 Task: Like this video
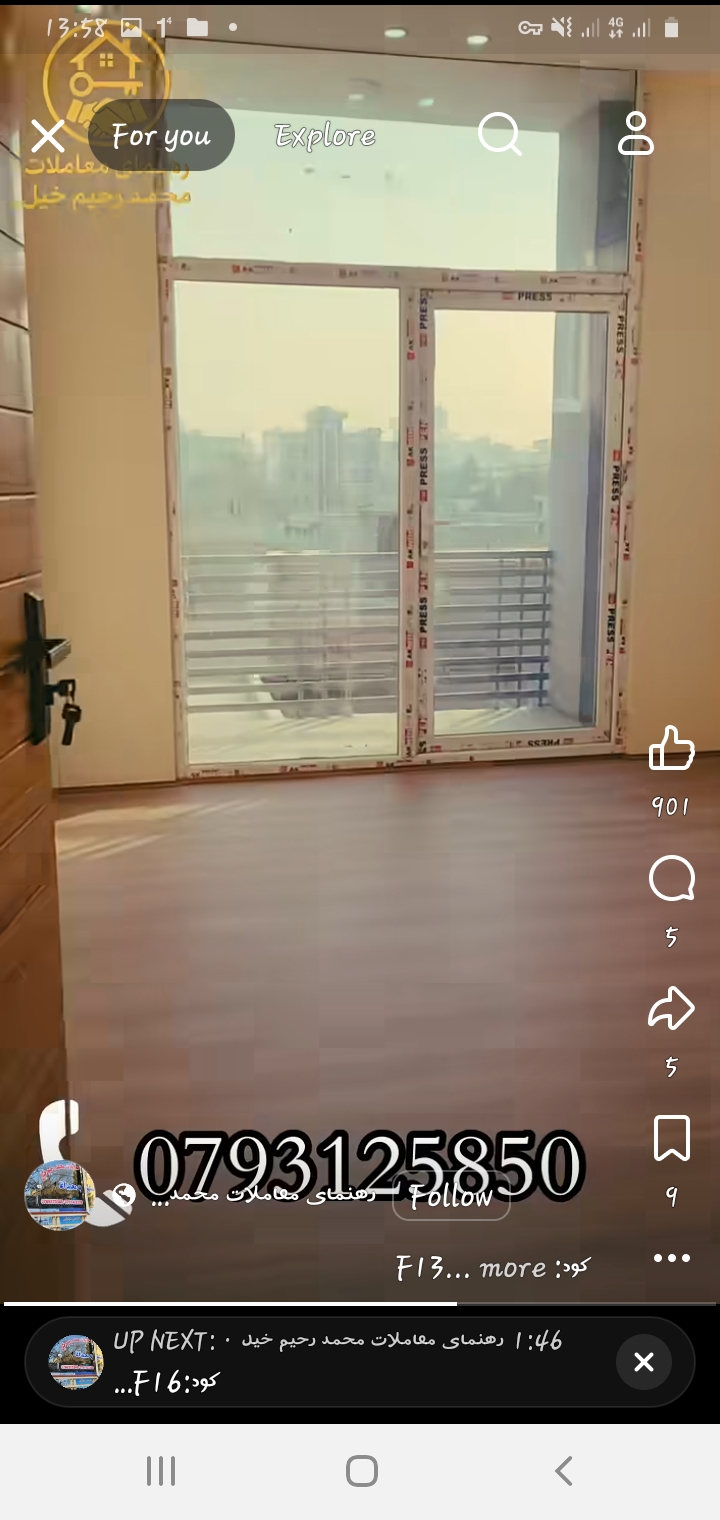tap(671, 749)
